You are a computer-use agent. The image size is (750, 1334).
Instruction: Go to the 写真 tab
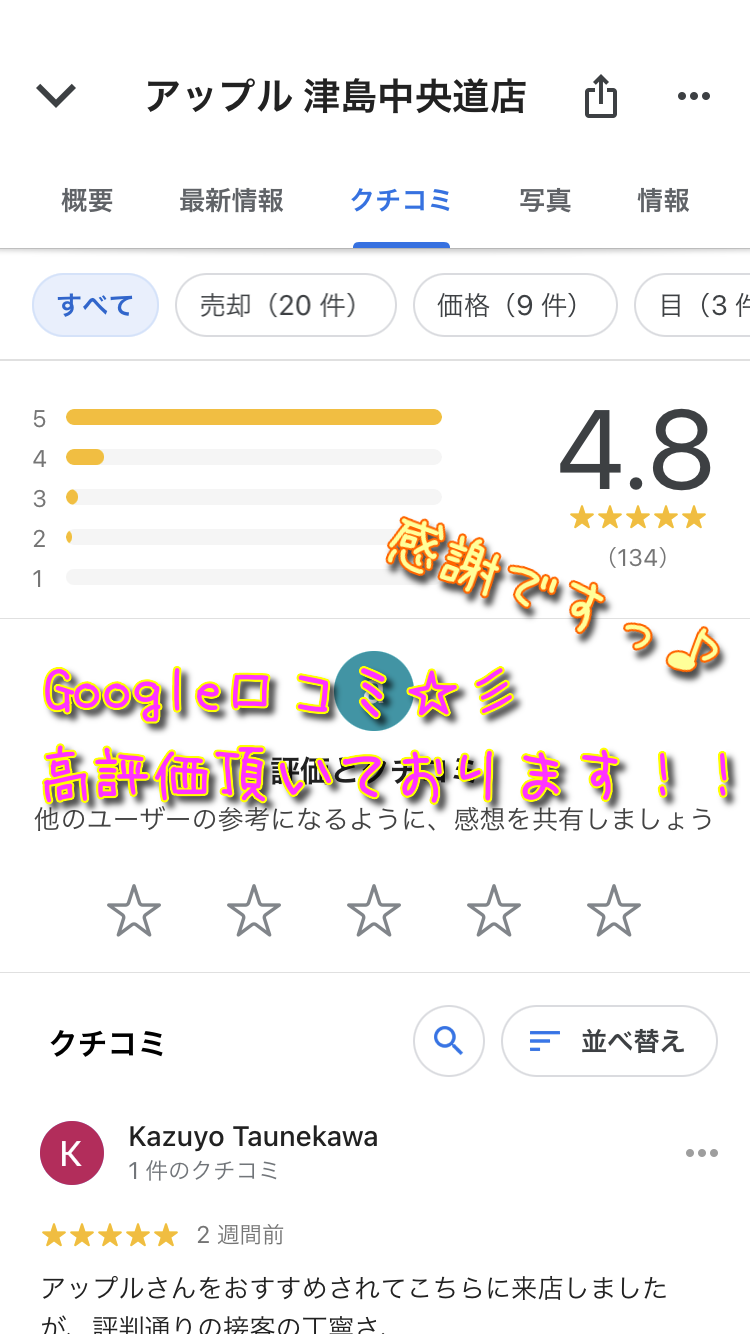tap(545, 201)
